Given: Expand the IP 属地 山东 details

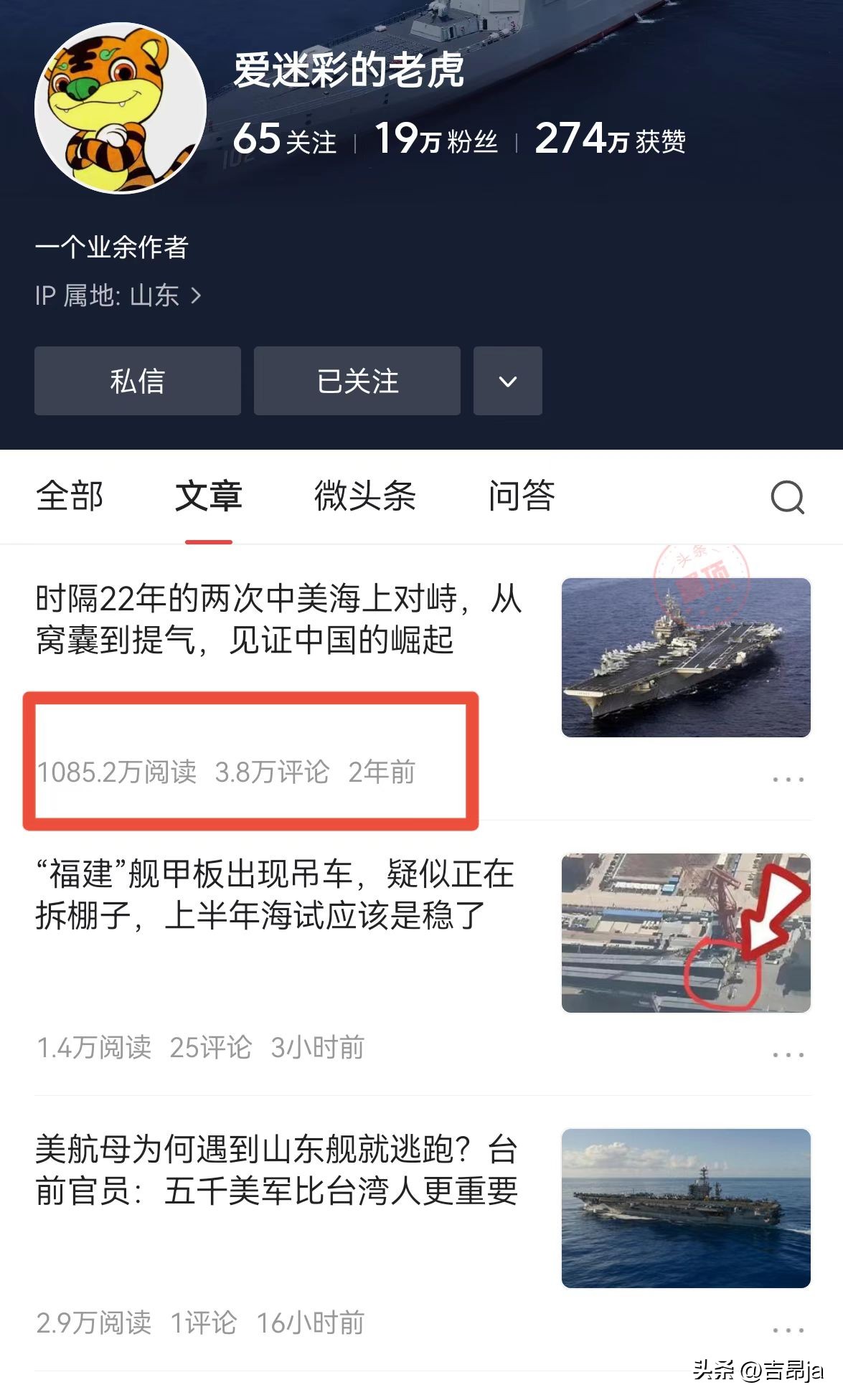Looking at the screenshot, I should point(118,294).
